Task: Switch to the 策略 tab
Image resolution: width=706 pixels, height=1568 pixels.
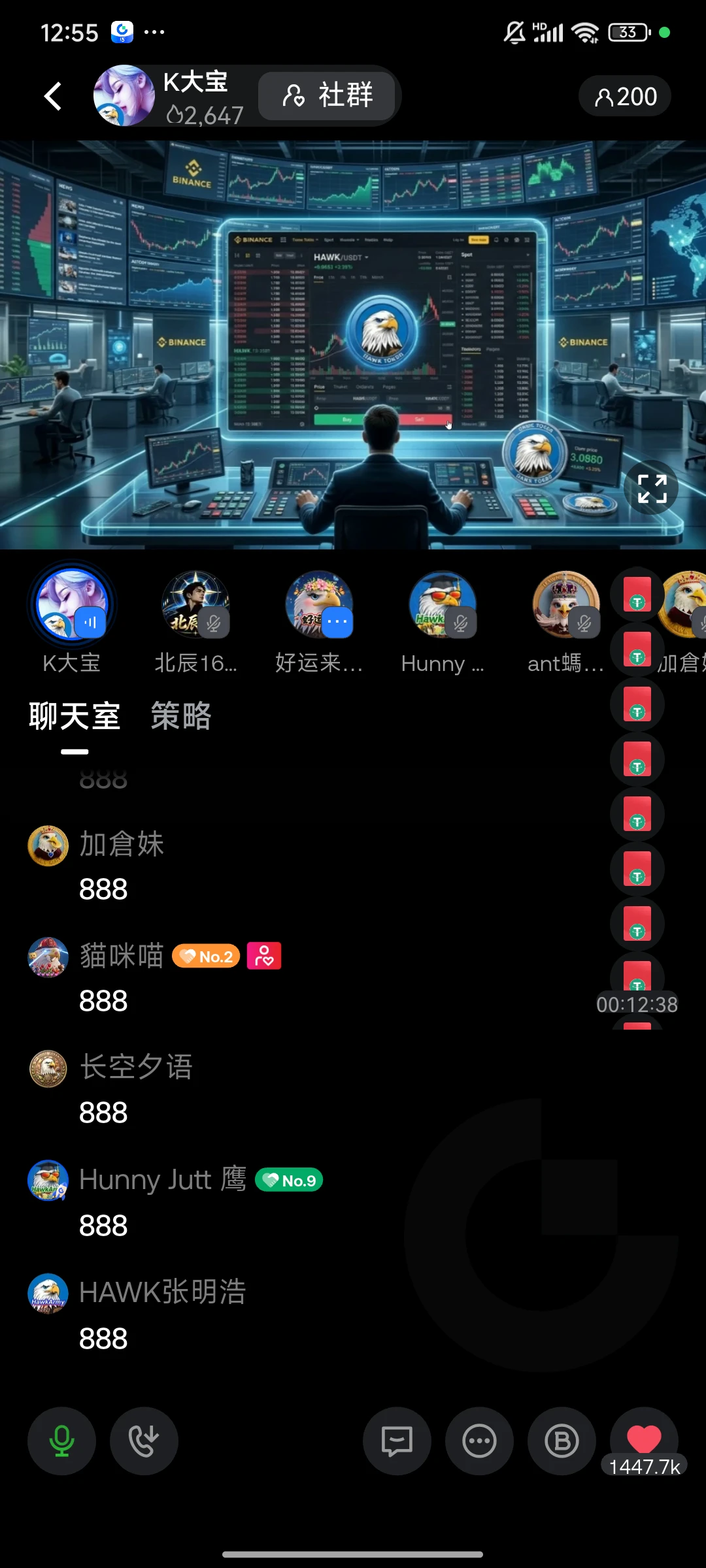Action: coord(181,716)
